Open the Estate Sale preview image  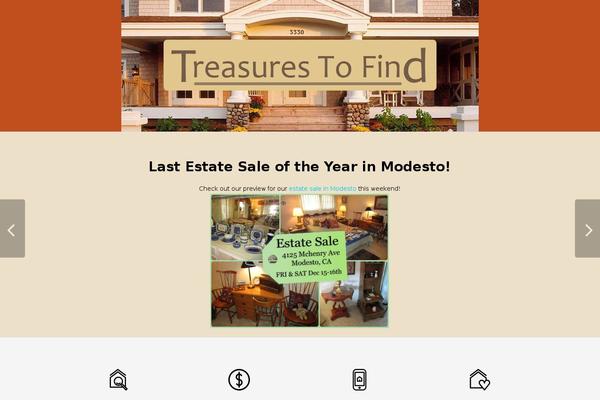pos(299,261)
